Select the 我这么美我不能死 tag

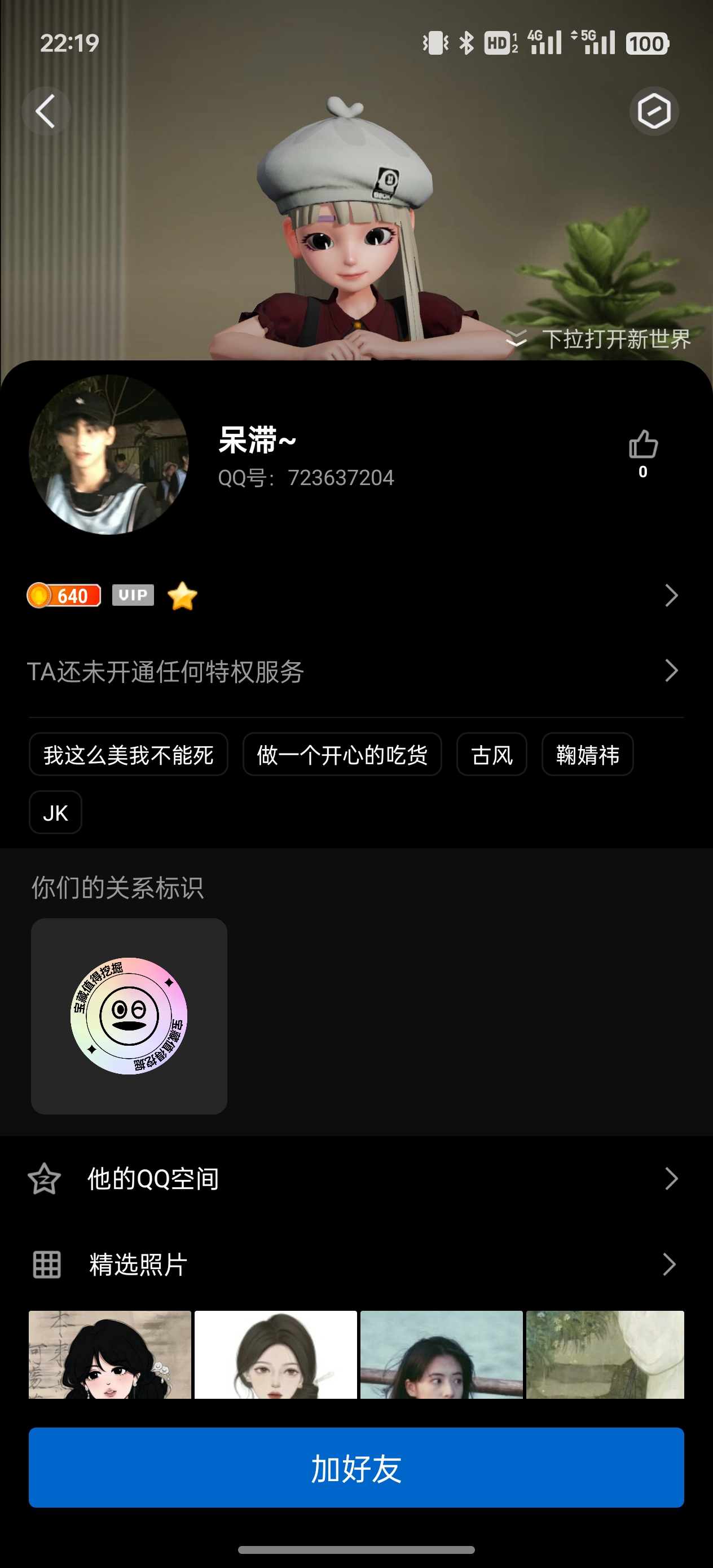tap(129, 755)
